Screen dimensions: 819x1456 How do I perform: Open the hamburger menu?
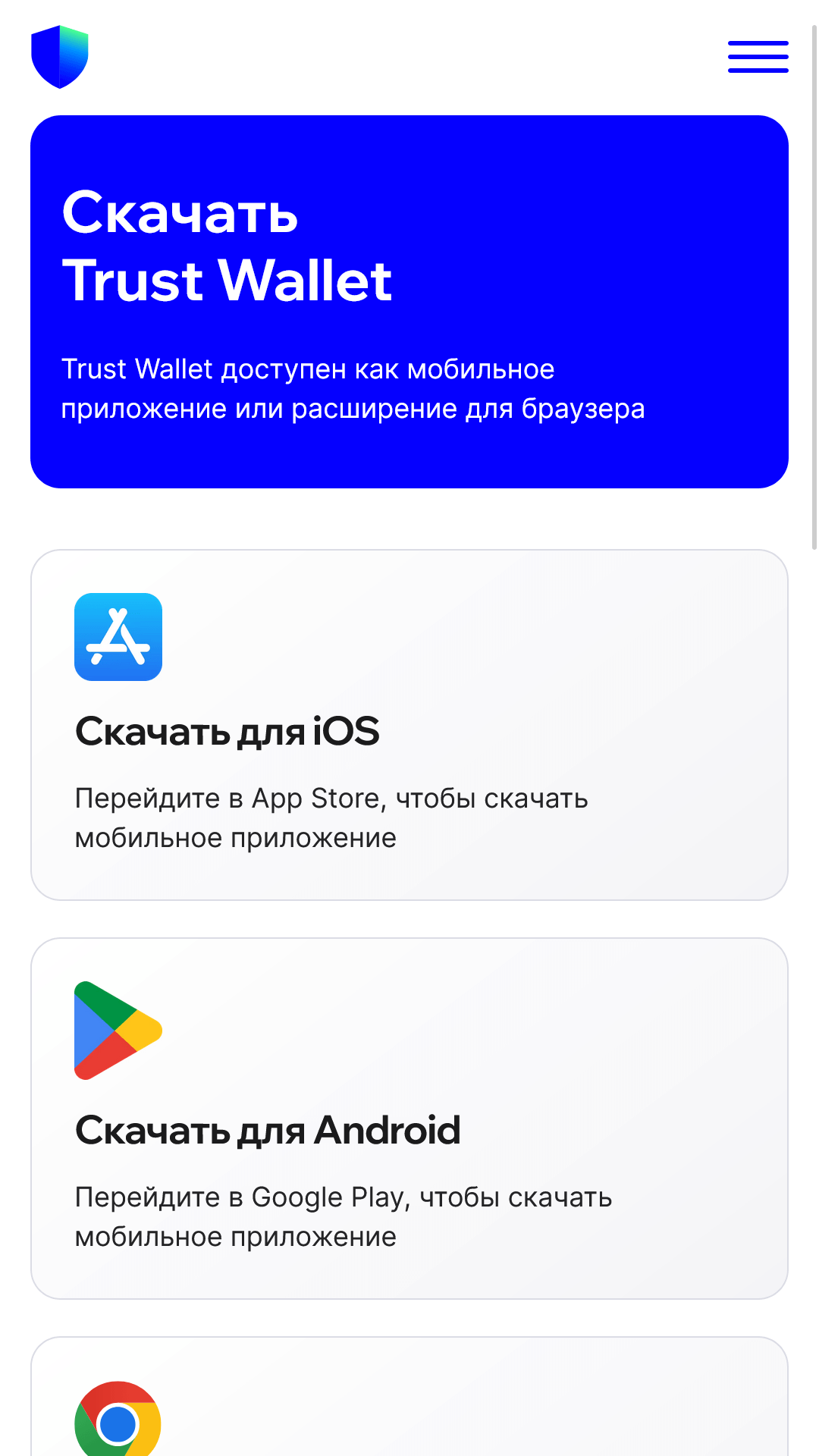(x=758, y=57)
